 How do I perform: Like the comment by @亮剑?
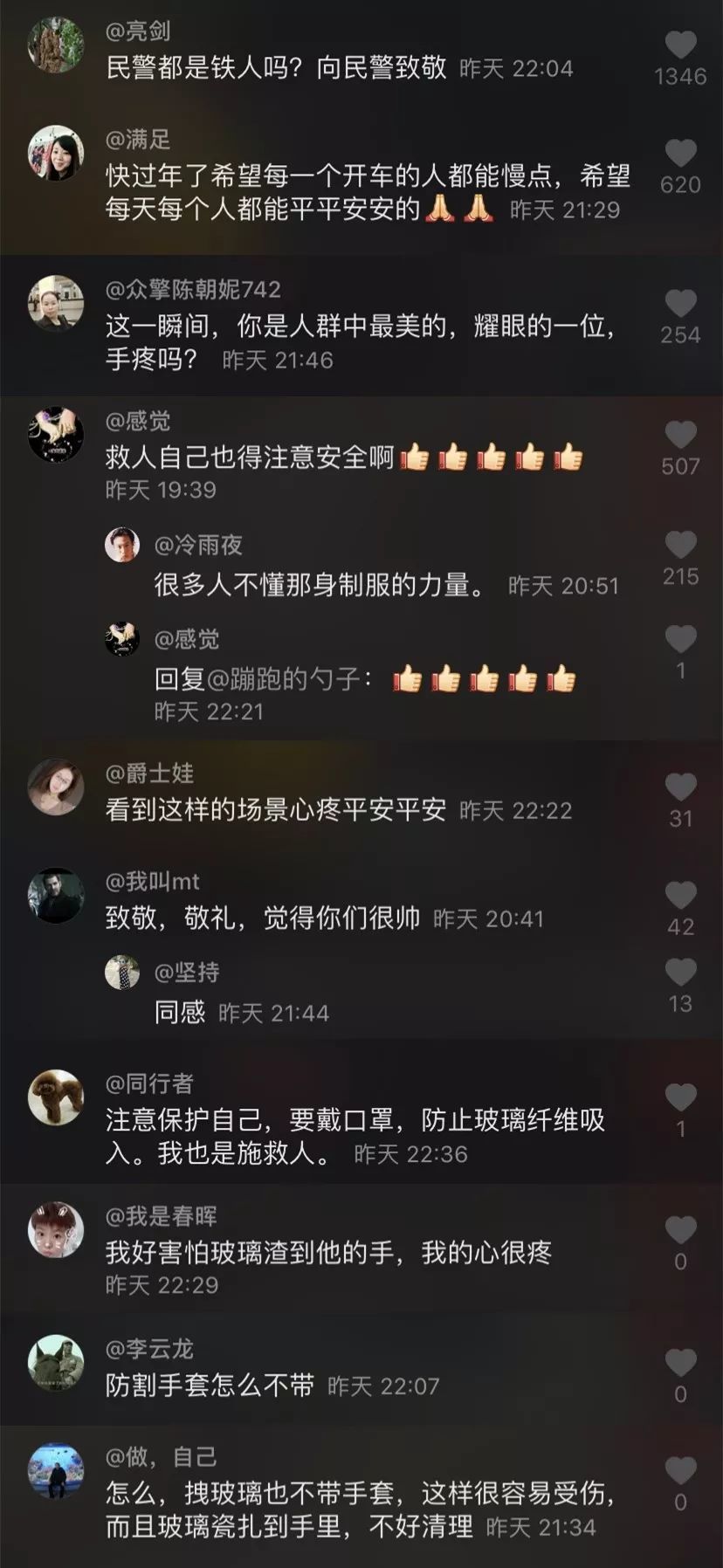pos(680,45)
